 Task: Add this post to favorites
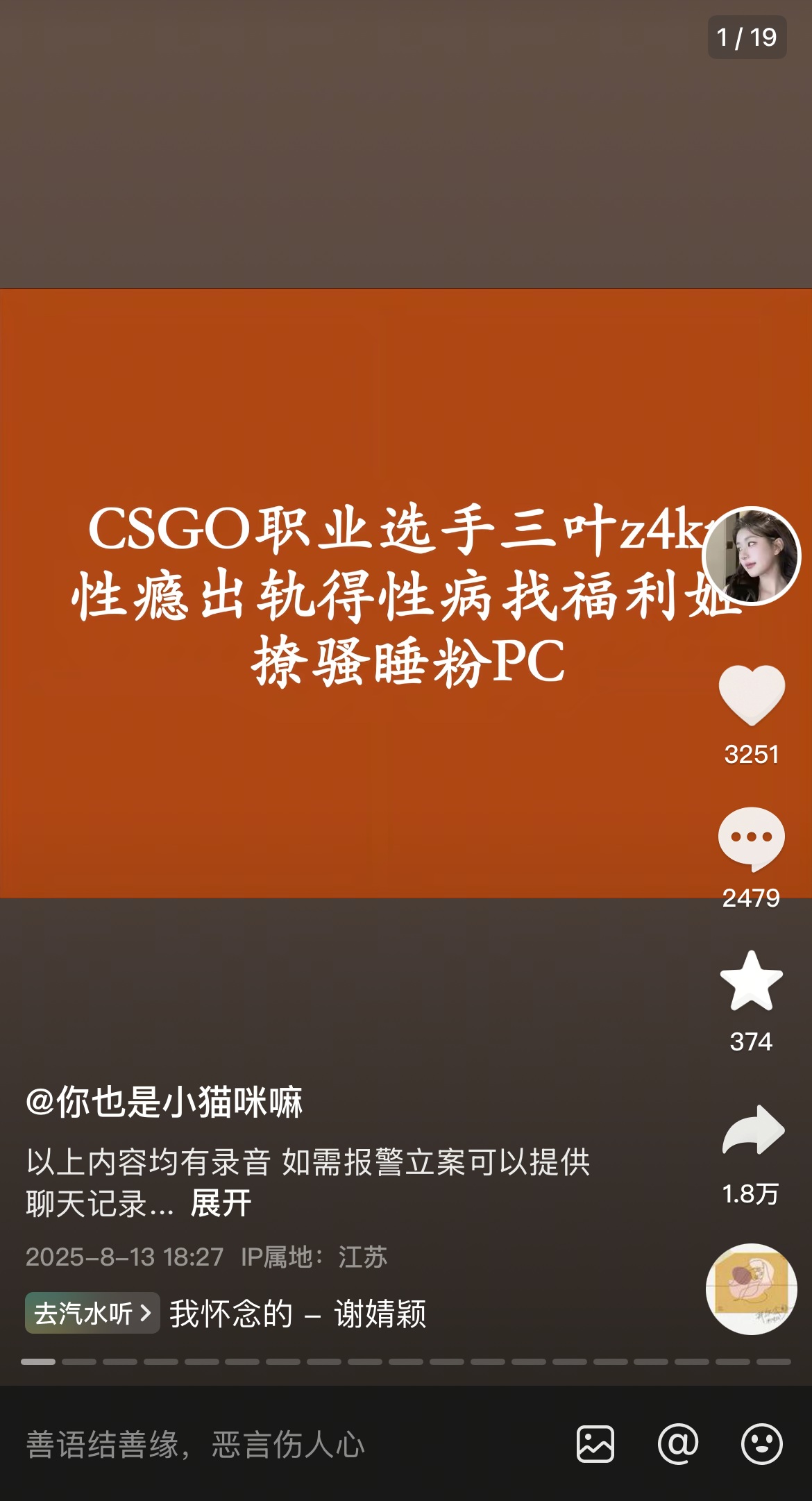pyautogui.click(x=752, y=981)
